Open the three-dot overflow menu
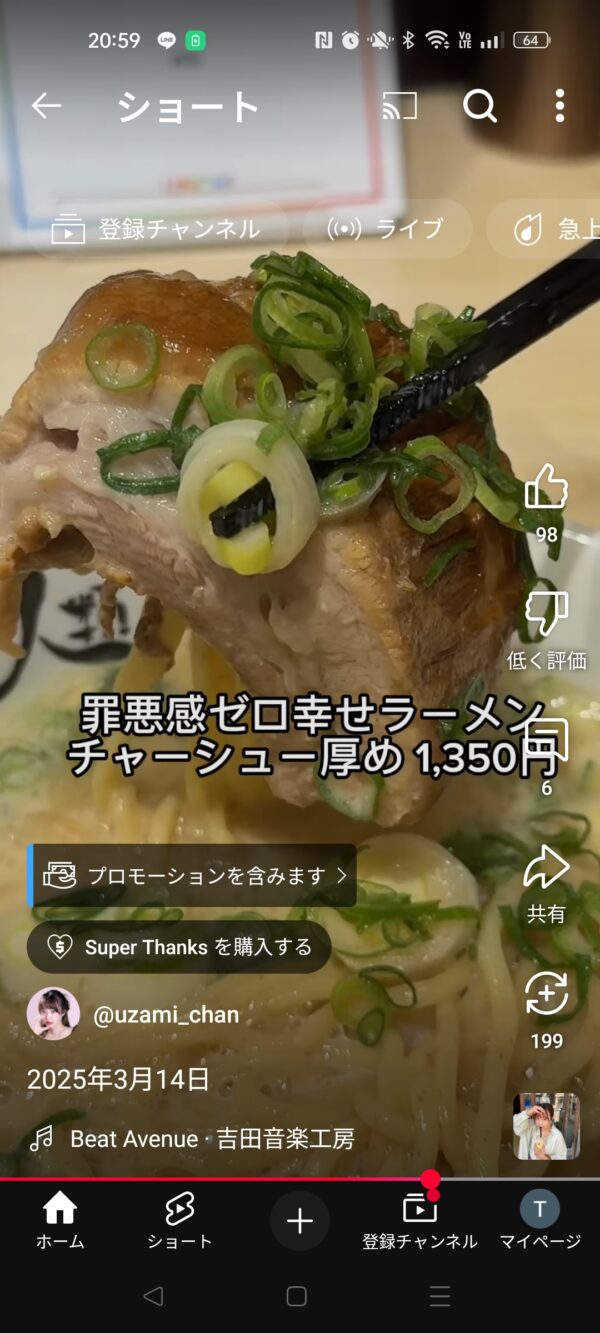 click(x=559, y=106)
